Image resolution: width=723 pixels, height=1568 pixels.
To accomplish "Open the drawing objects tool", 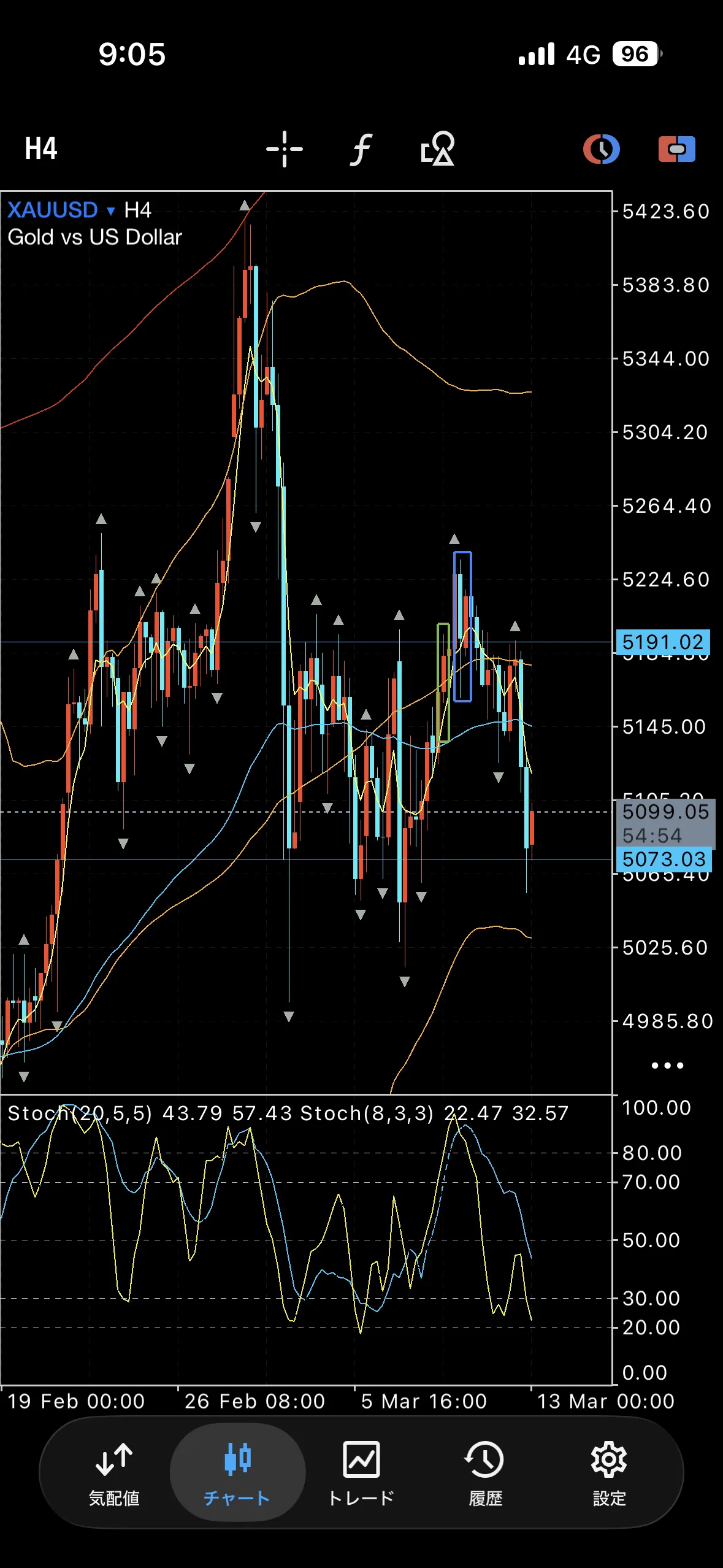I will pyautogui.click(x=438, y=148).
